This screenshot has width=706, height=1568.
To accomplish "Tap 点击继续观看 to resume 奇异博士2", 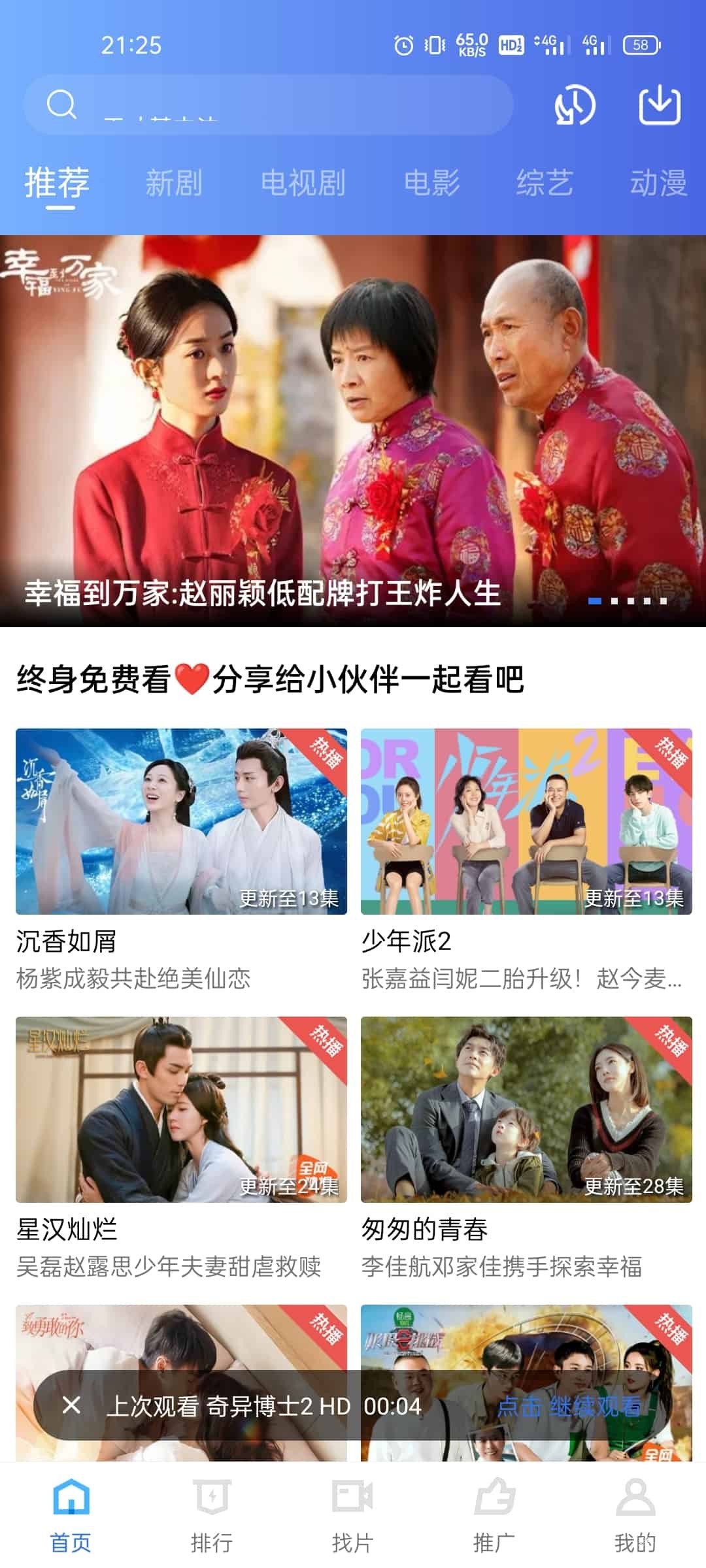I will click(x=569, y=1407).
